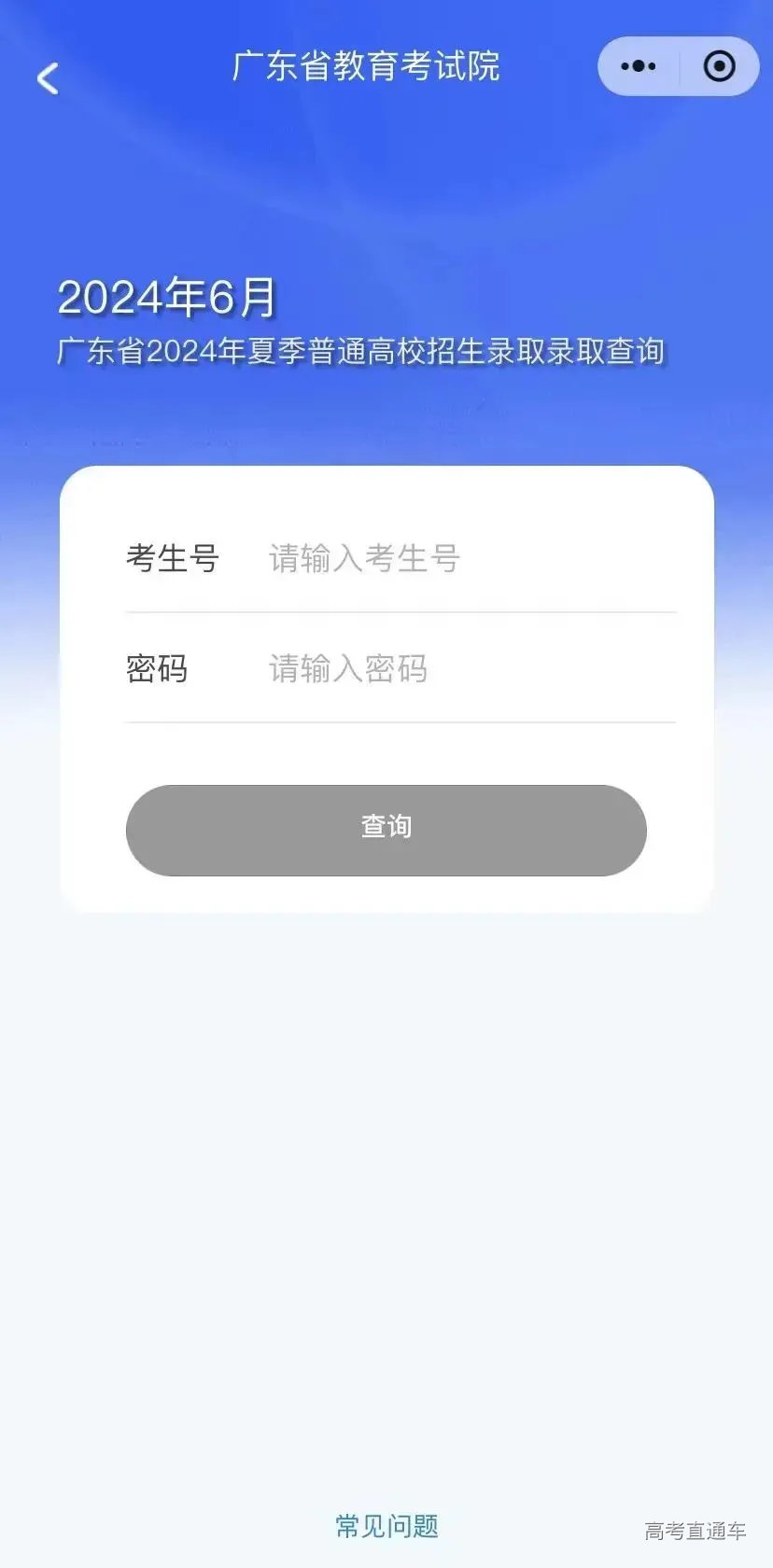This screenshot has width=773, height=1568.
Task: Click the 考生号 label text
Action: pyautogui.click(x=173, y=559)
